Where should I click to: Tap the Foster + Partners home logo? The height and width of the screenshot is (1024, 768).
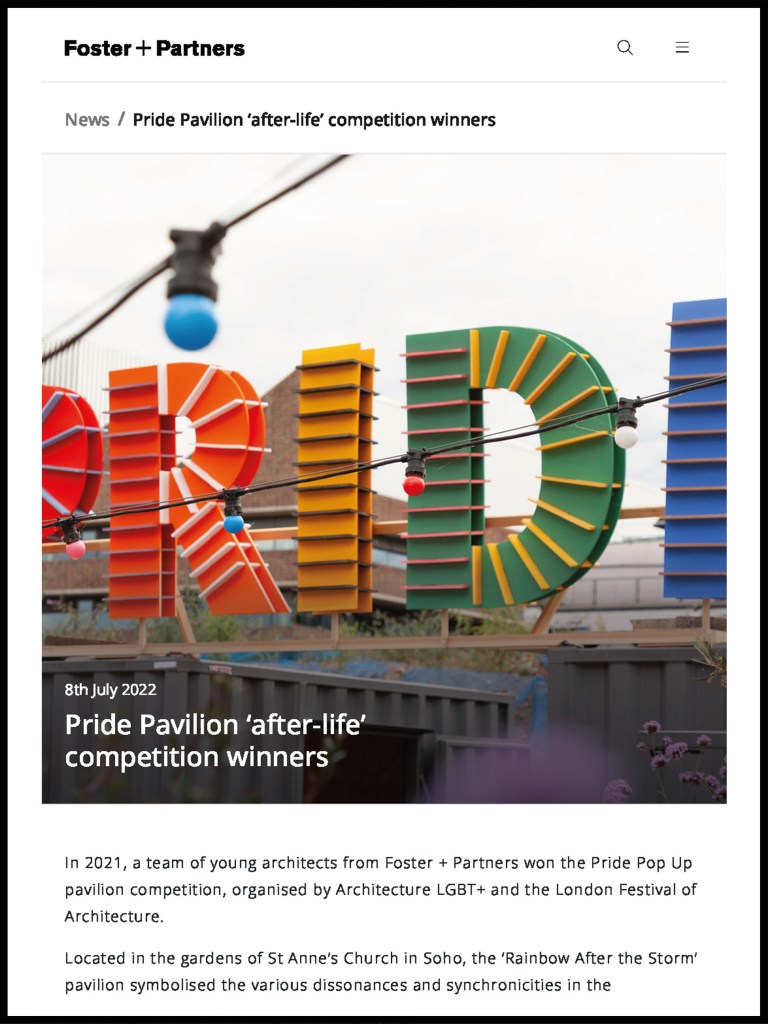point(154,48)
